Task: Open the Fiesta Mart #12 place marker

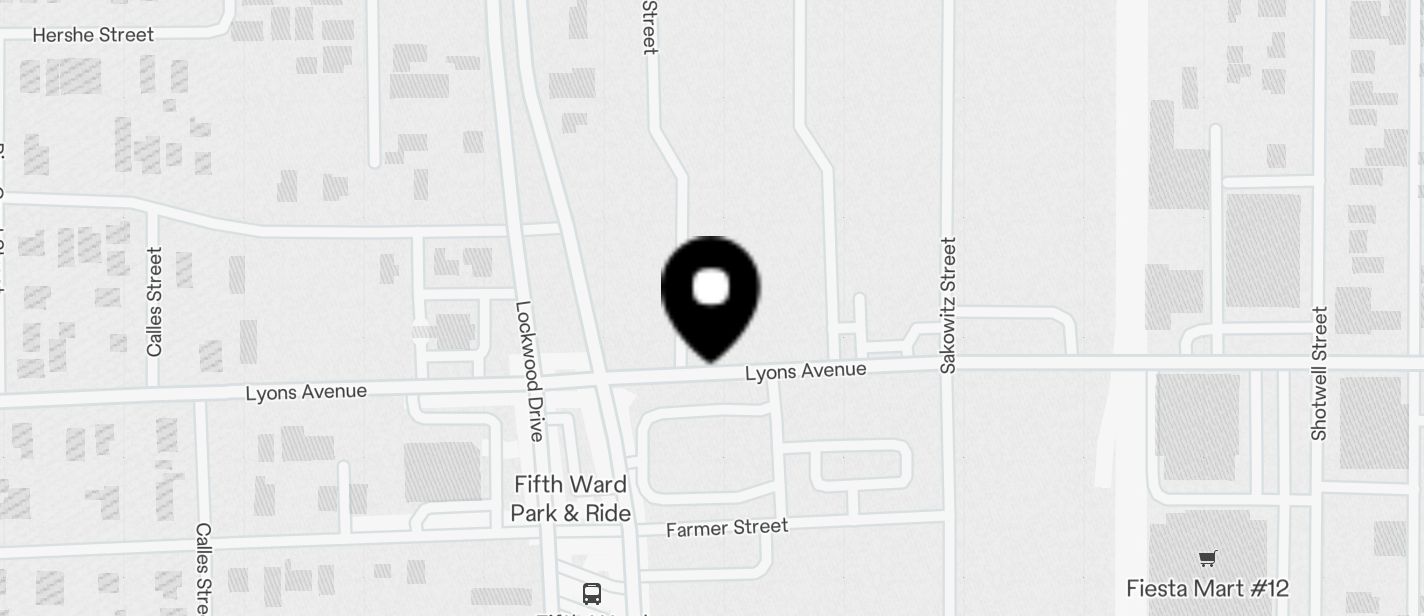Action: [1207, 559]
